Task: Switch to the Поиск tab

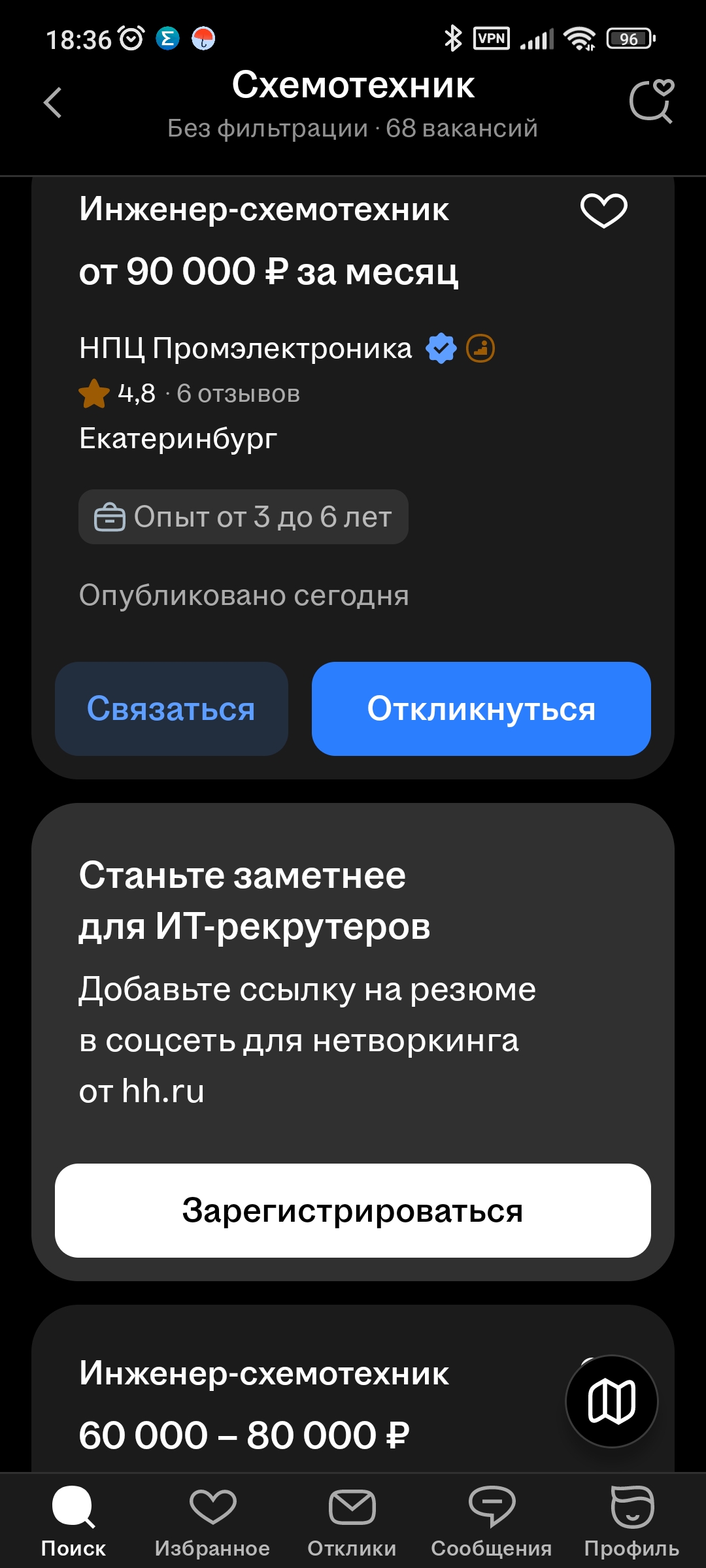Action: tap(73, 1522)
